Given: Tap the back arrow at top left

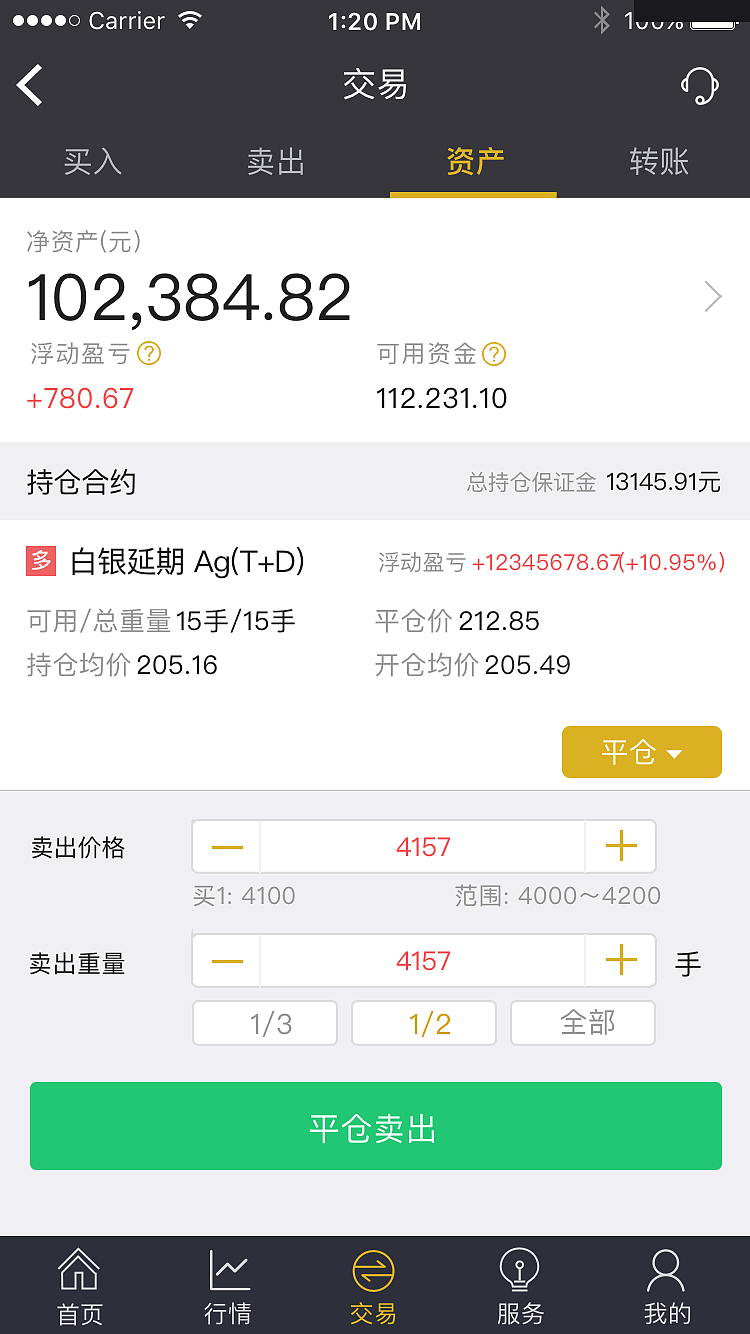Looking at the screenshot, I should click(30, 85).
